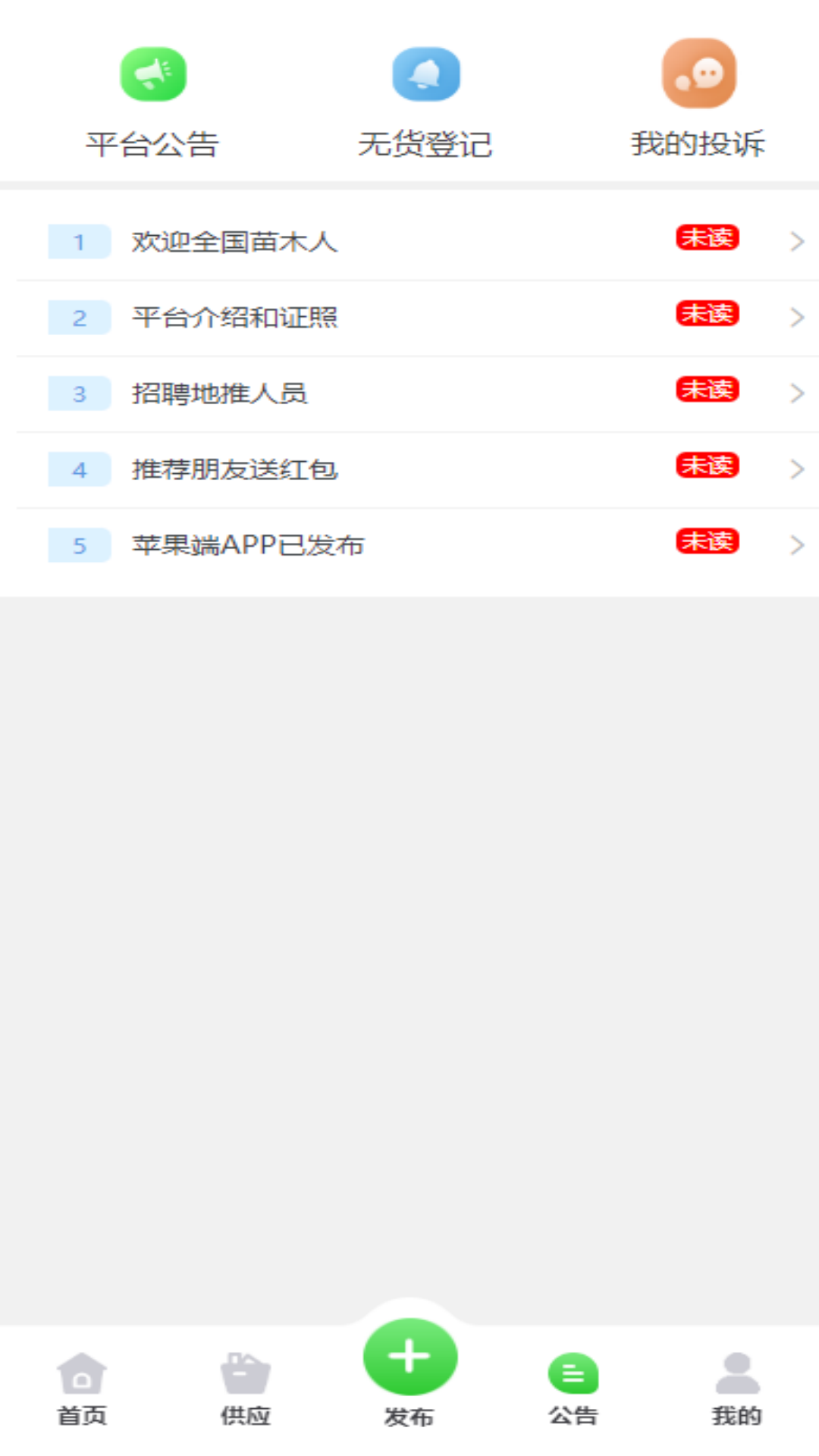Open announcement 推荐朋友送红包
This screenshot has width=819, height=1456.
click(x=234, y=469)
